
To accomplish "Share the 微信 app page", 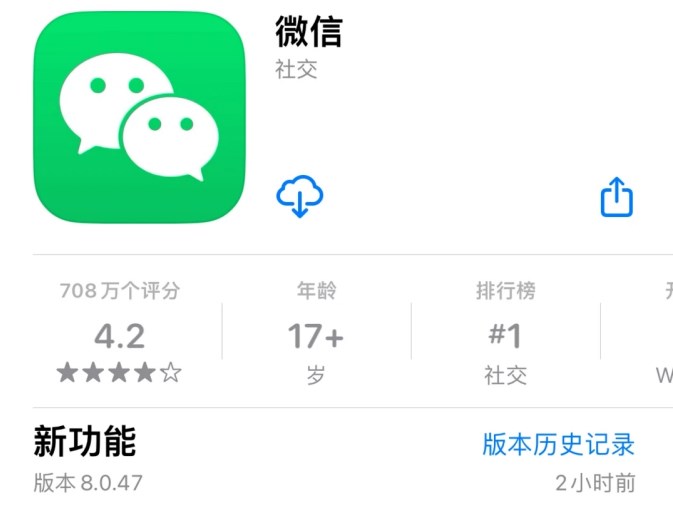I will 617,197.
